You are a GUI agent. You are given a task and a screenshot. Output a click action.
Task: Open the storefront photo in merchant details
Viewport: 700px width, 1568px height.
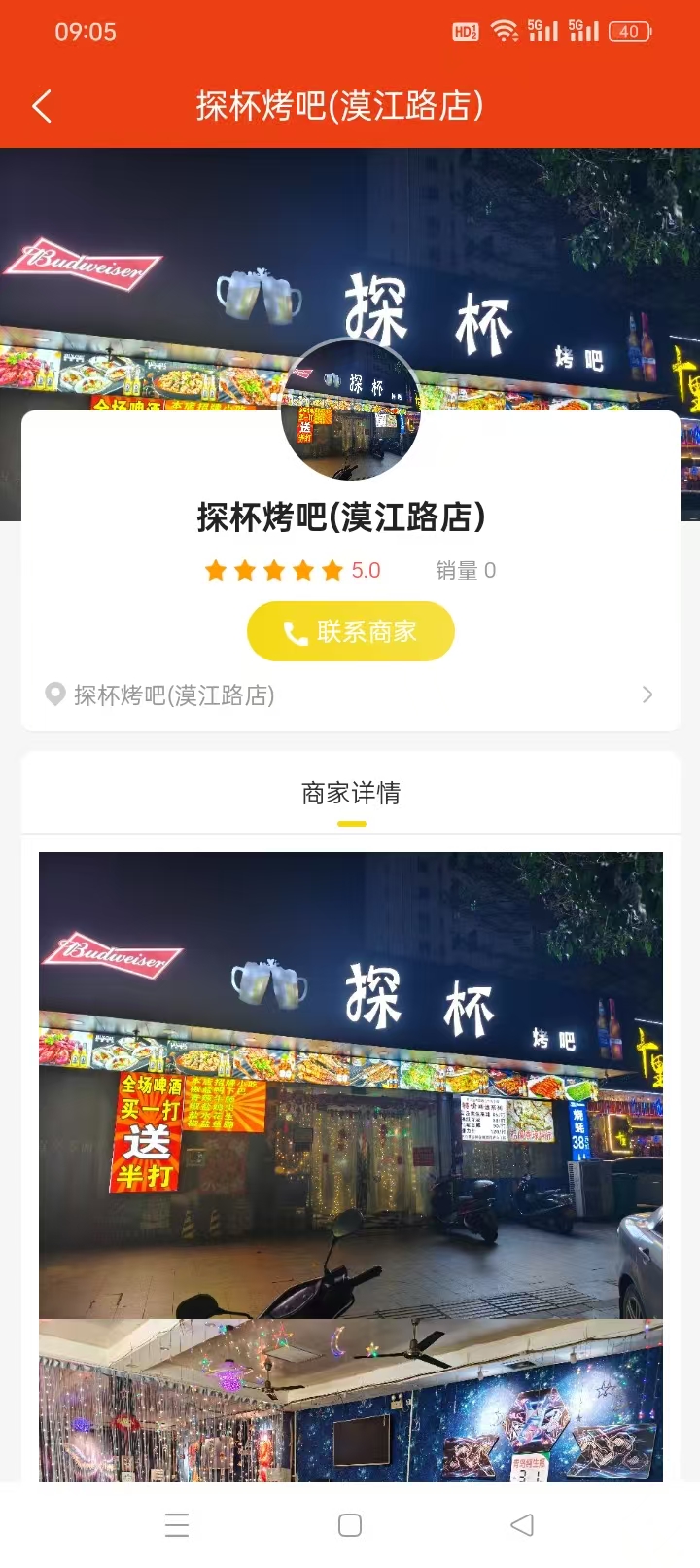[x=351, y=1085]
